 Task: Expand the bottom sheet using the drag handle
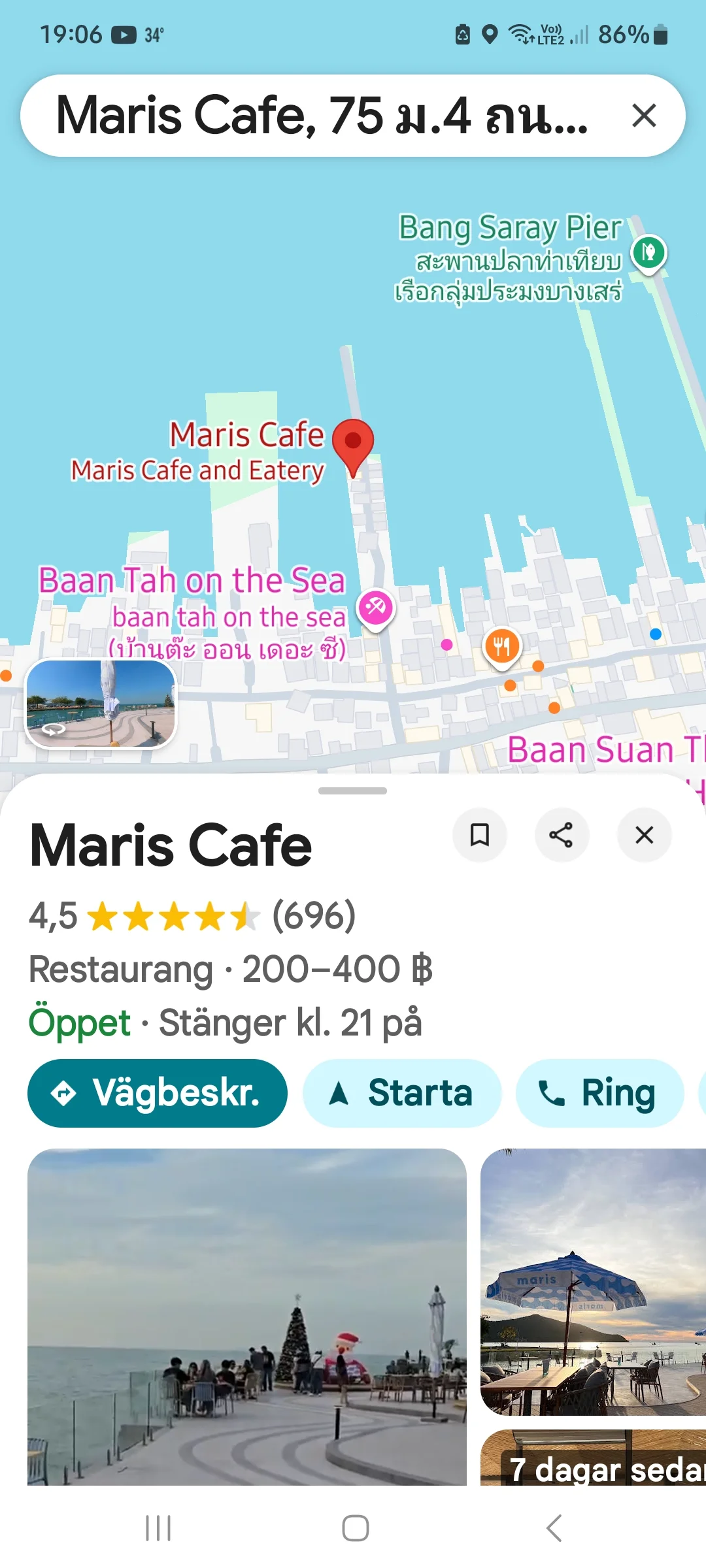(x=353, y=791)
